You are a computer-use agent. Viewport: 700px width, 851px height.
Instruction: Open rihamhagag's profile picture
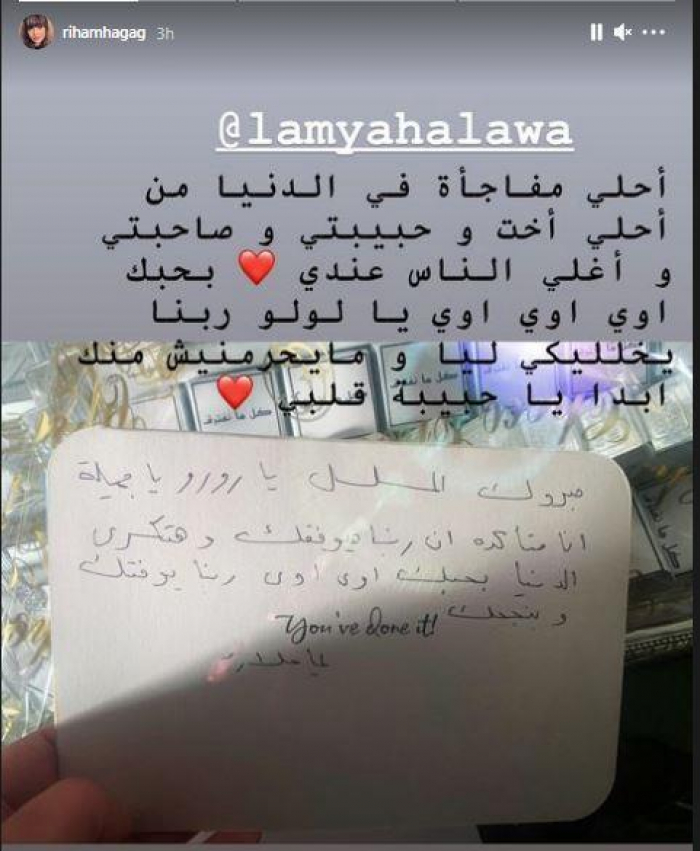click(36, 32)
